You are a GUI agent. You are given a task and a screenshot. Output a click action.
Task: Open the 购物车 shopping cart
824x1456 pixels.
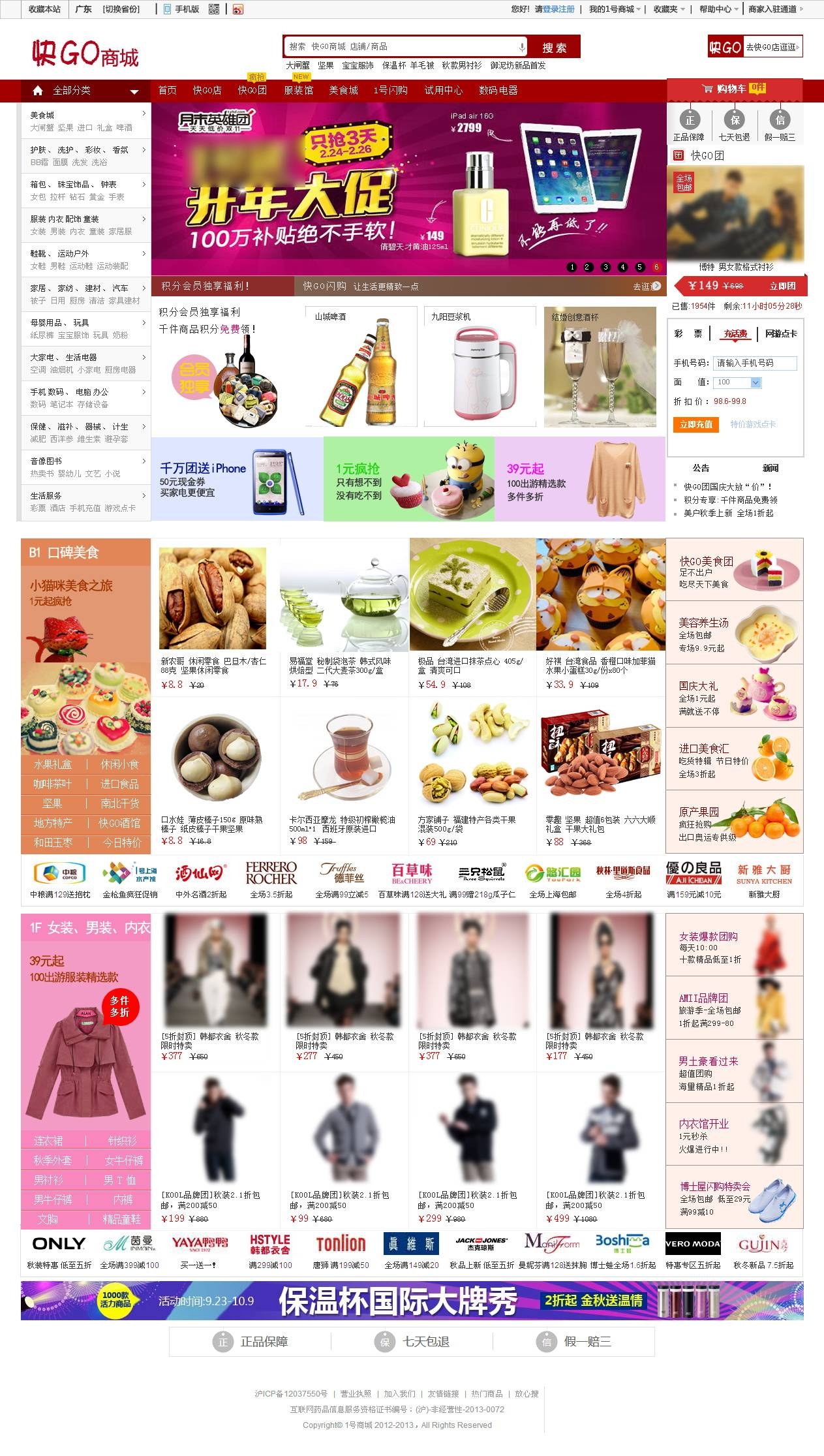tap(733, 89)
